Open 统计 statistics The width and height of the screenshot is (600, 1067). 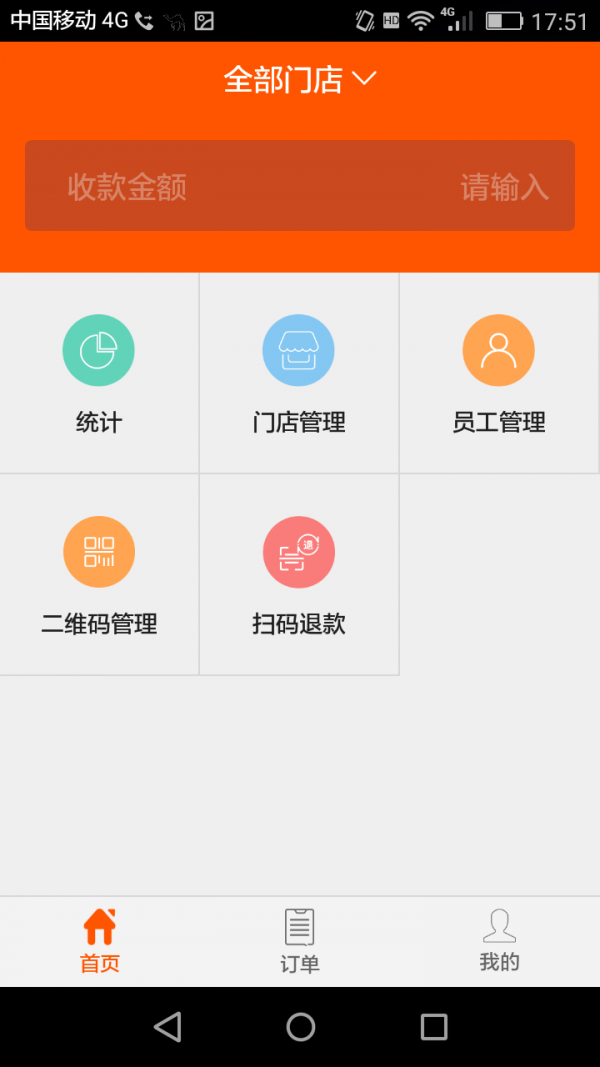(99, 373)
